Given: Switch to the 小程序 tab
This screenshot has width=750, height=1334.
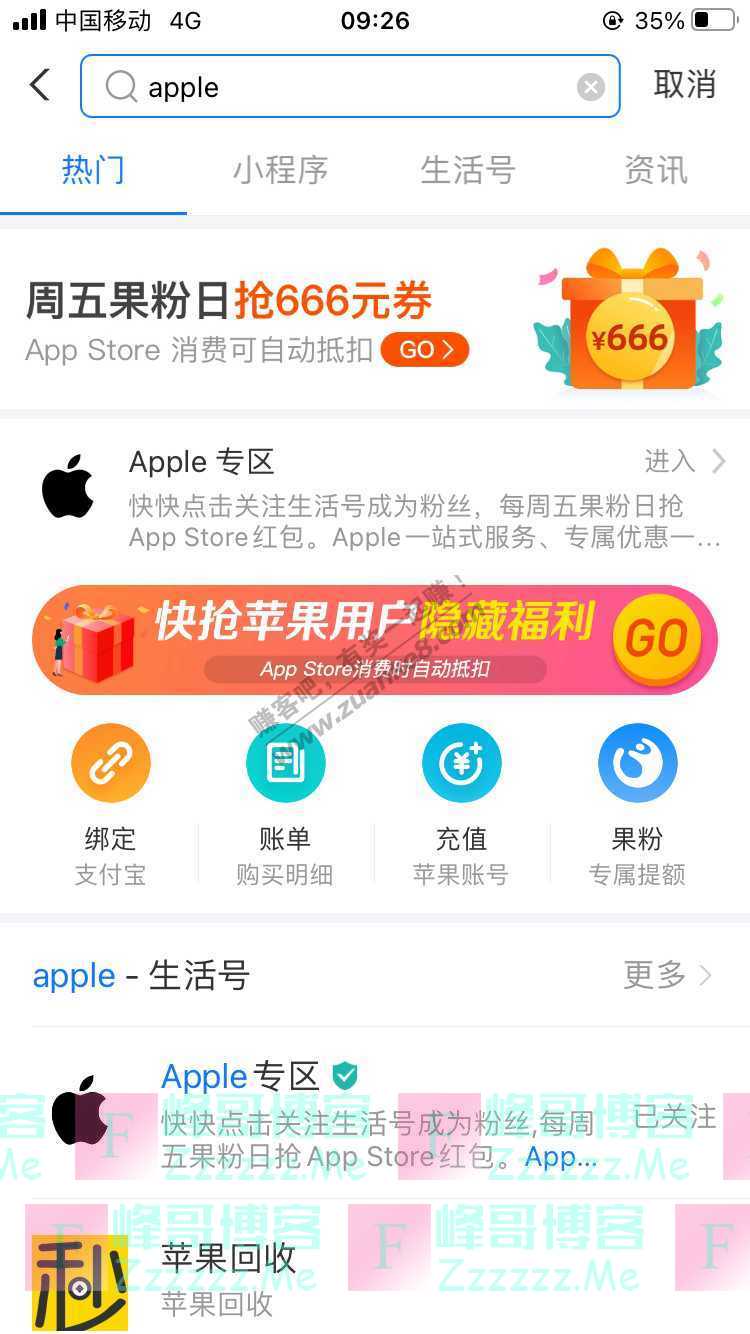Looking at the screenshot, I should pos(280,171).
